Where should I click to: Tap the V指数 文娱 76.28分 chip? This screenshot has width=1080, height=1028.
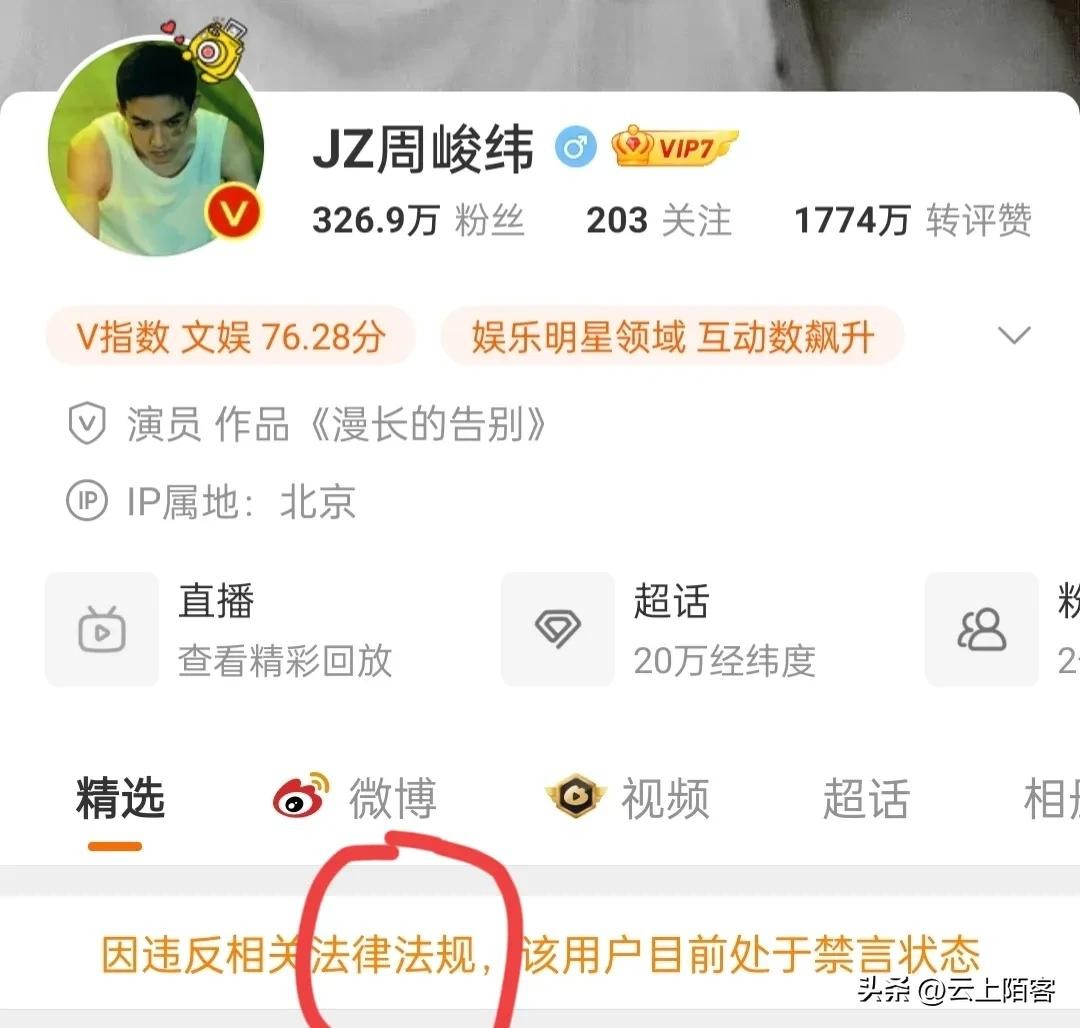point(230,337)
